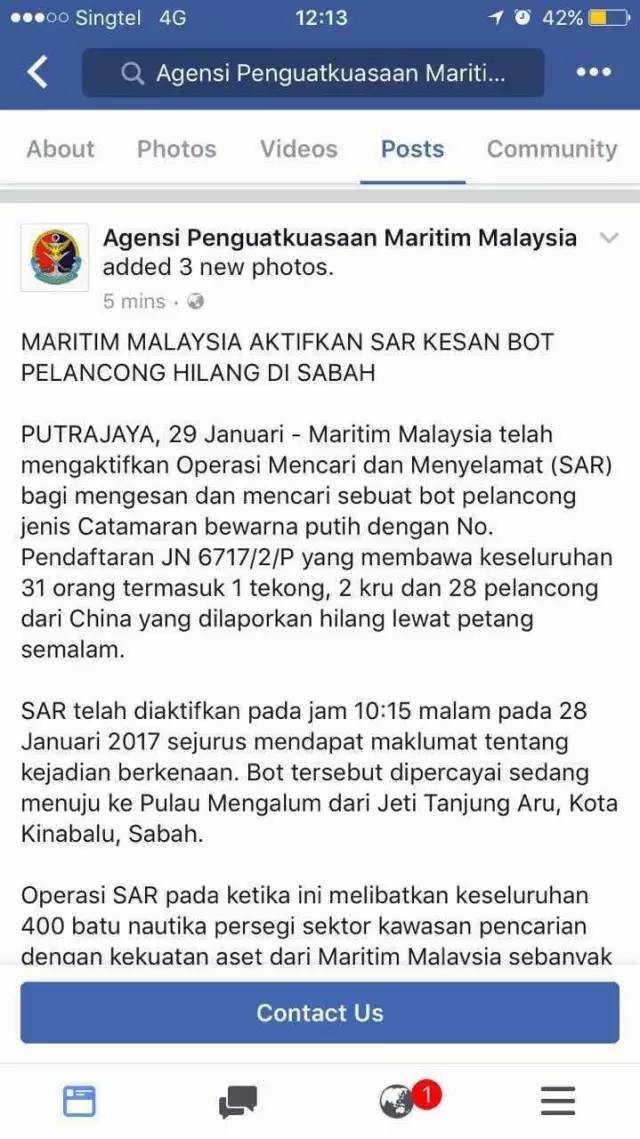Switch to the Community tab
Viewport: 640px width, 1139px height.
pyautogui.click(x=551, y=149)
